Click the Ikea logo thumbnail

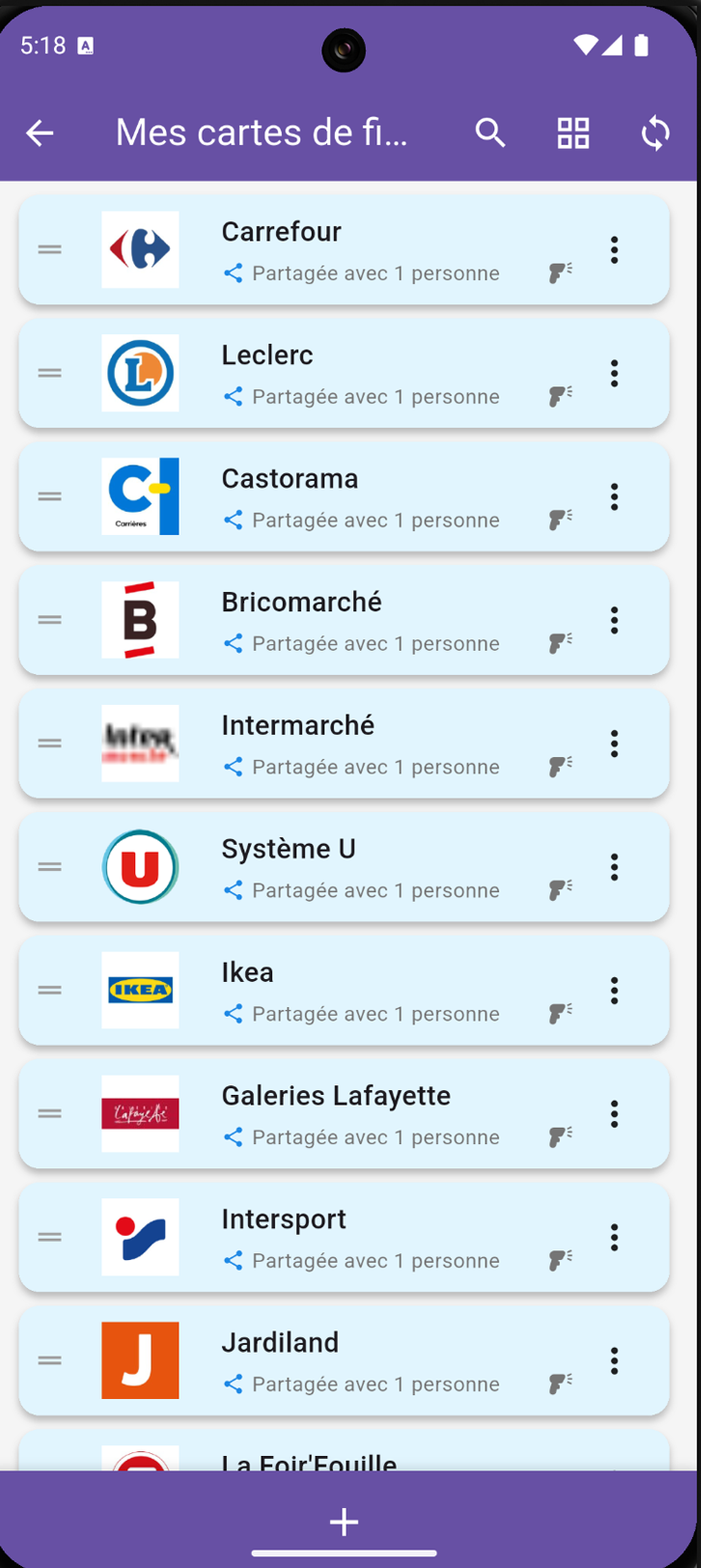140,991
